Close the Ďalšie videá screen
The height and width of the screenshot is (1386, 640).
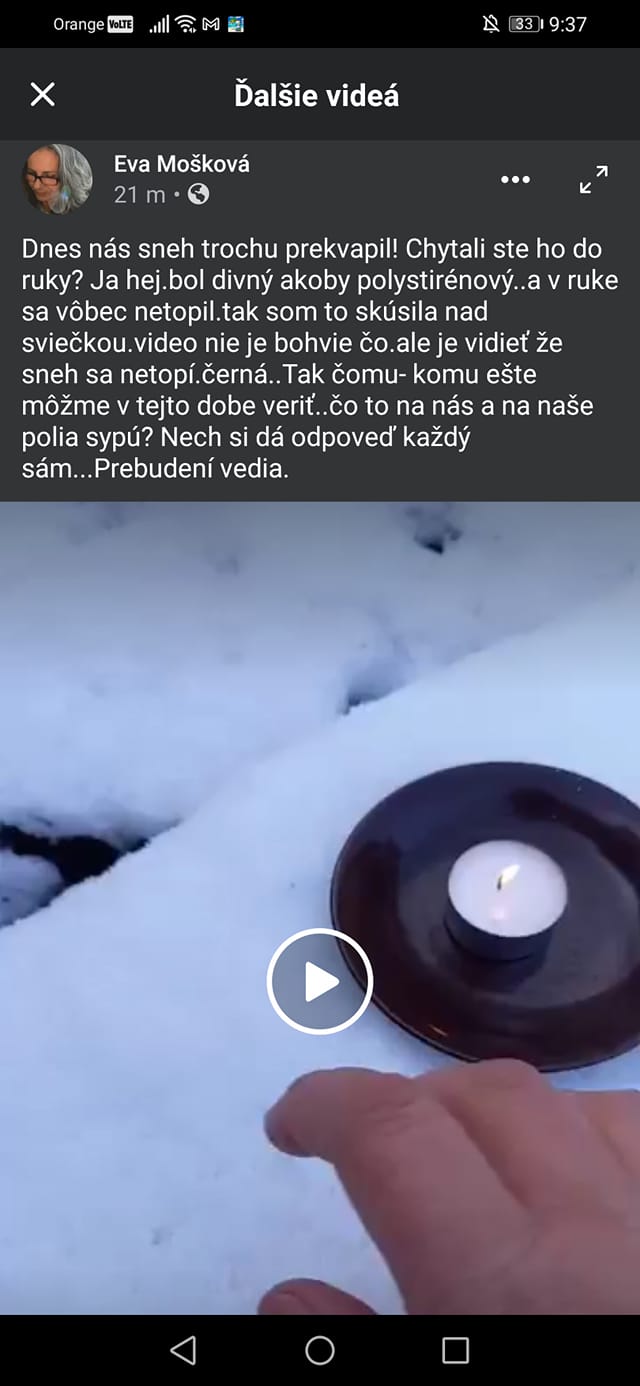tap(42, 95)
